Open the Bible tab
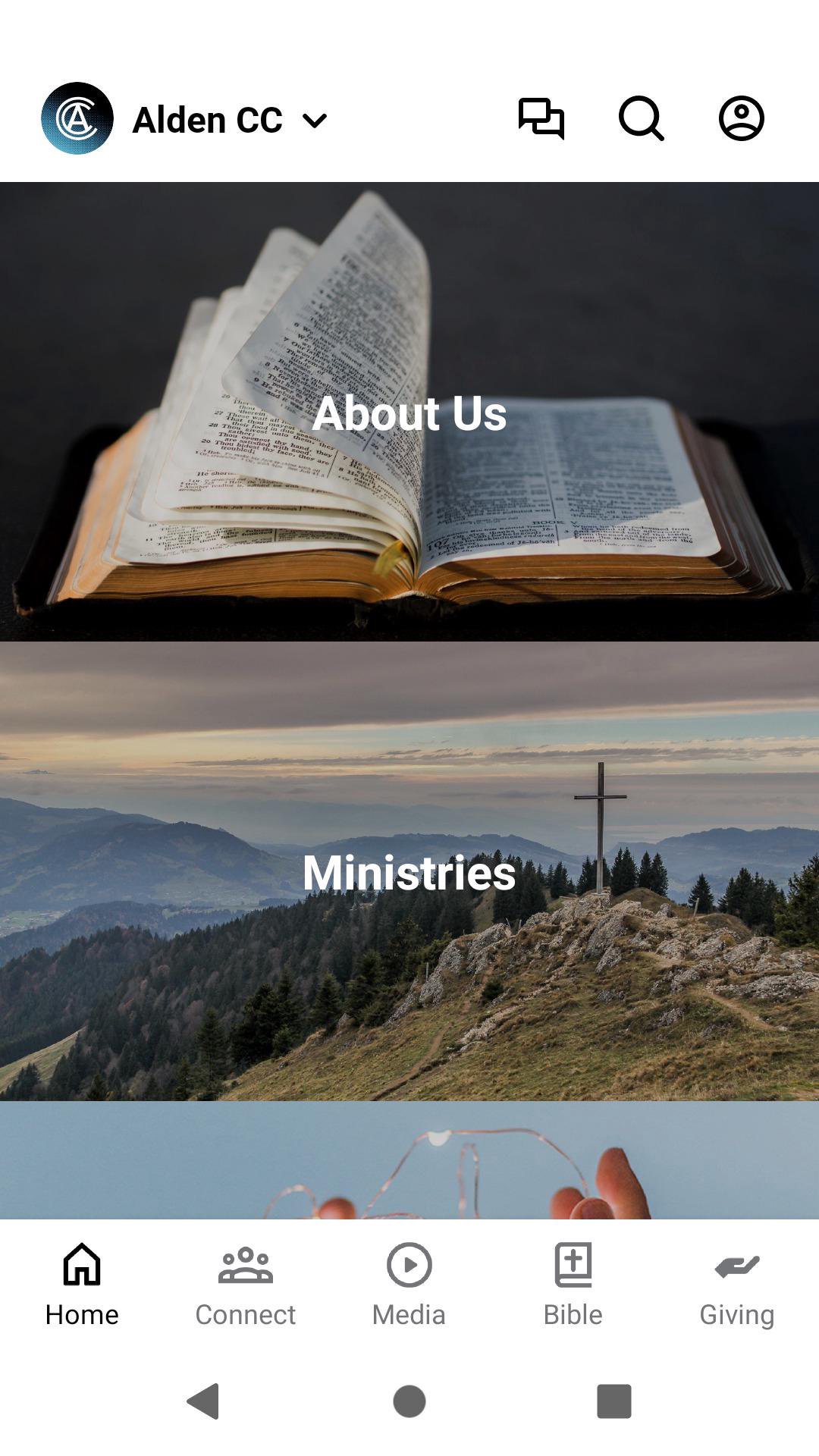The image size is (819, 1456). pos(573,1283)
